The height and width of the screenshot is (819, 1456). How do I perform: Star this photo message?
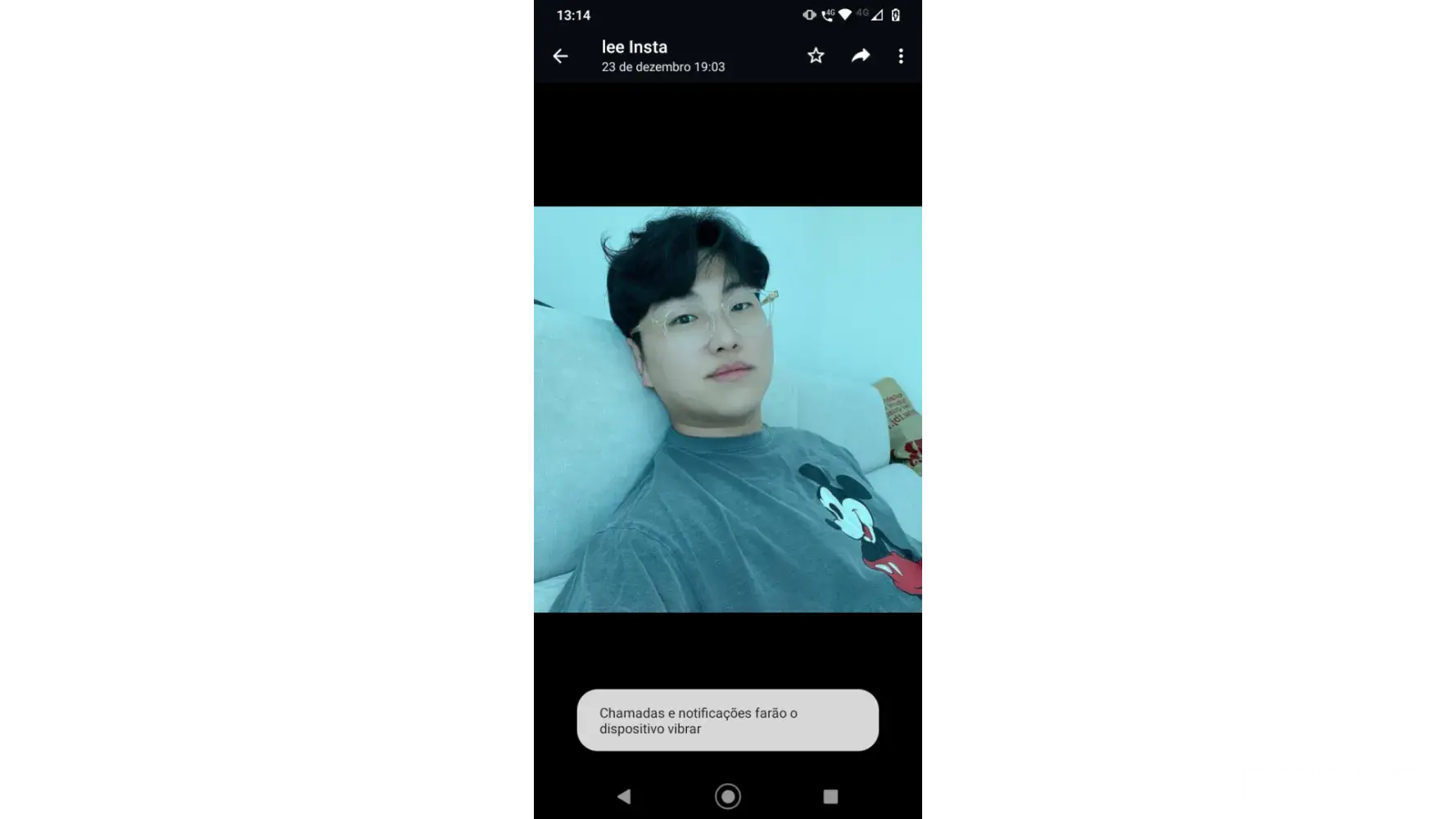coord(816,56)
